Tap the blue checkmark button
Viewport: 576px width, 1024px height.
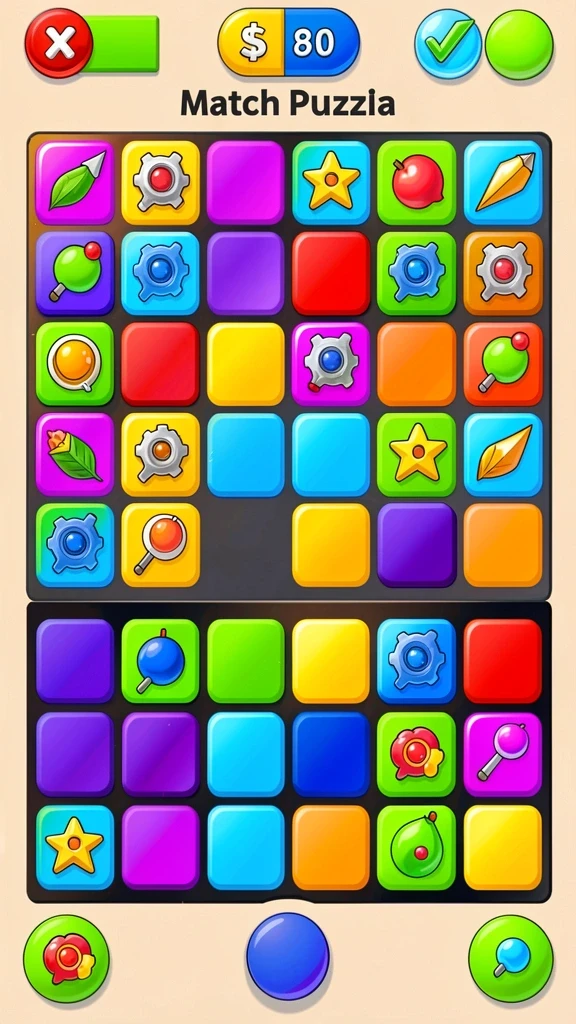448,44
